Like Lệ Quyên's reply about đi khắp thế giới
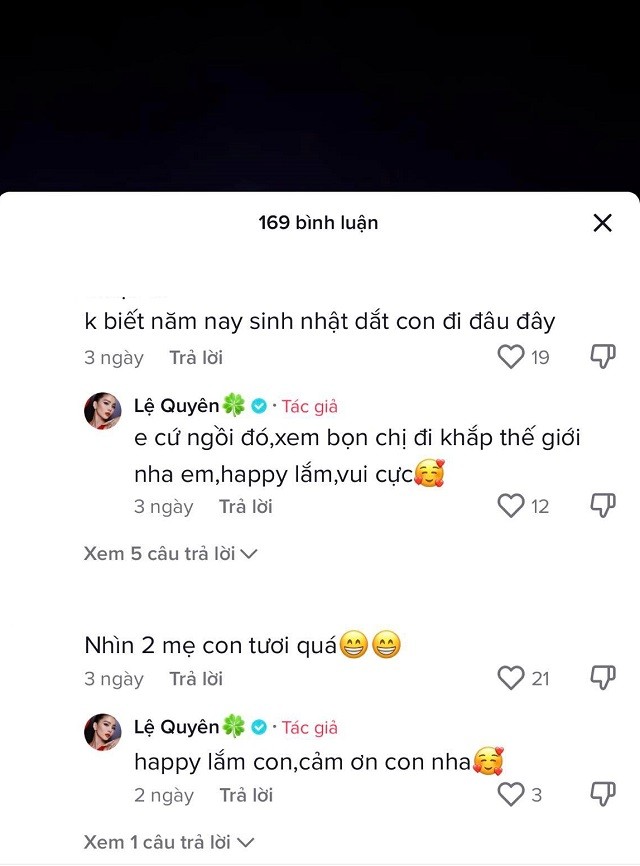The height and width of the screenshot is (866, 640). click(511, 506)
